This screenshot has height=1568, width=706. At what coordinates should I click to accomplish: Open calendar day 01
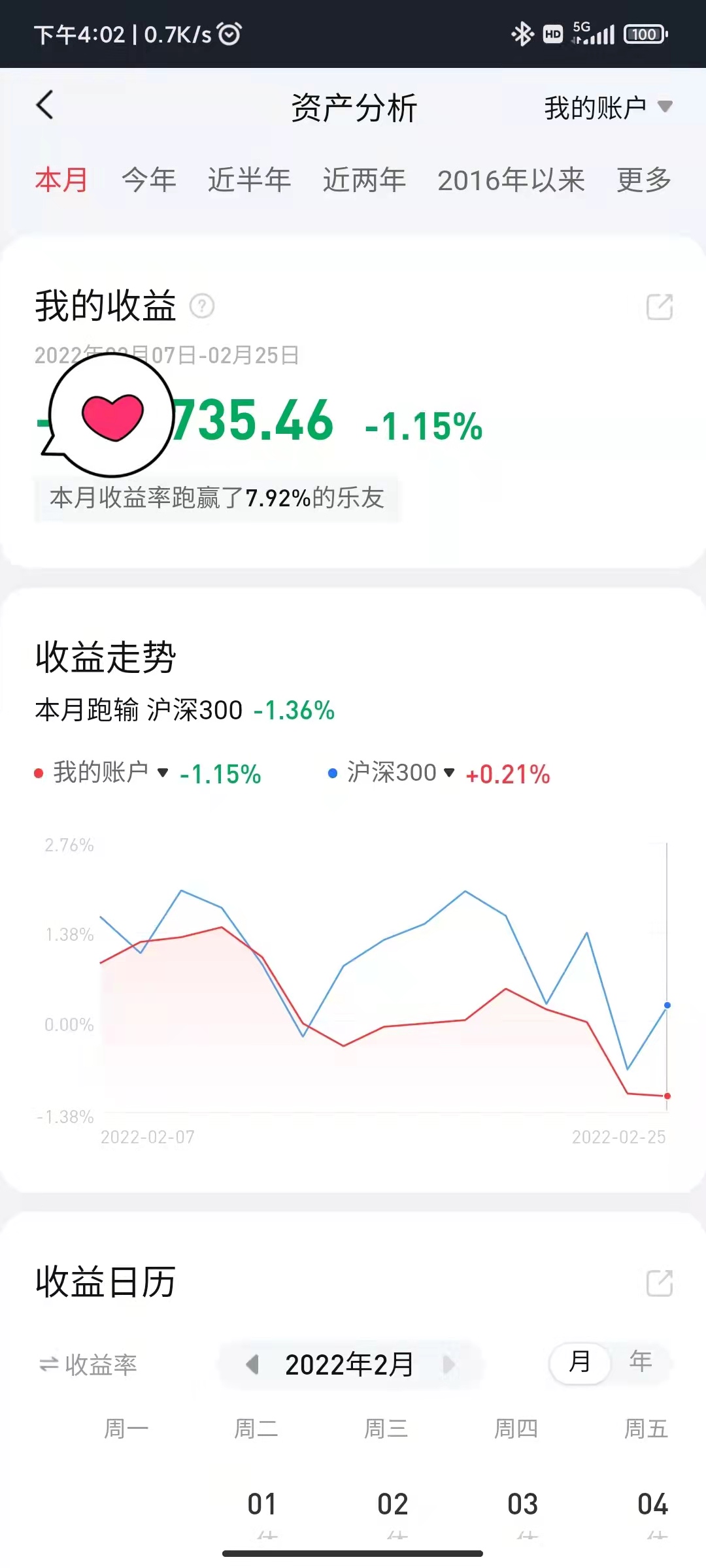[262, 1504]
